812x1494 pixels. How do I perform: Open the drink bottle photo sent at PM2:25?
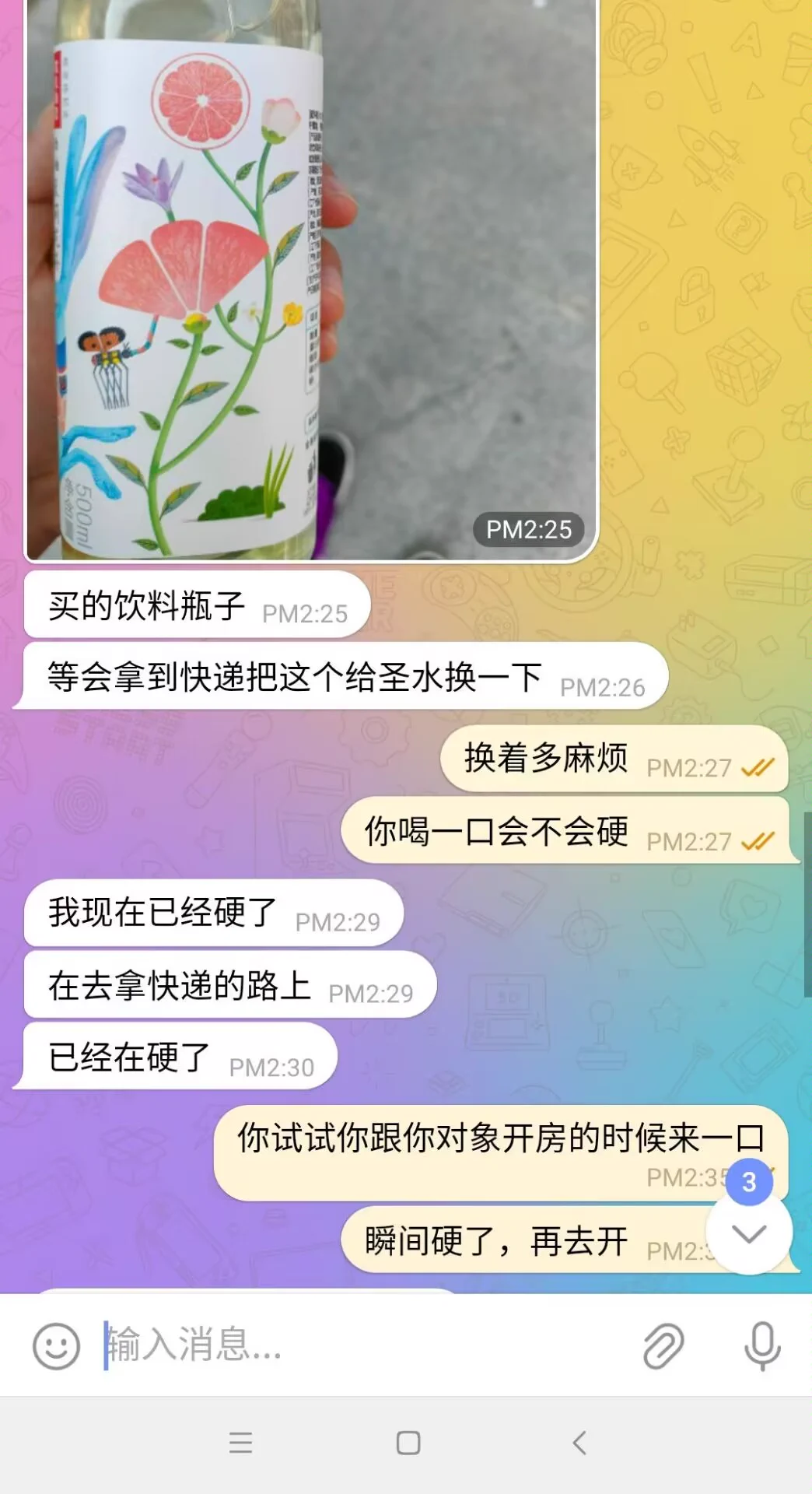point(311,280)
